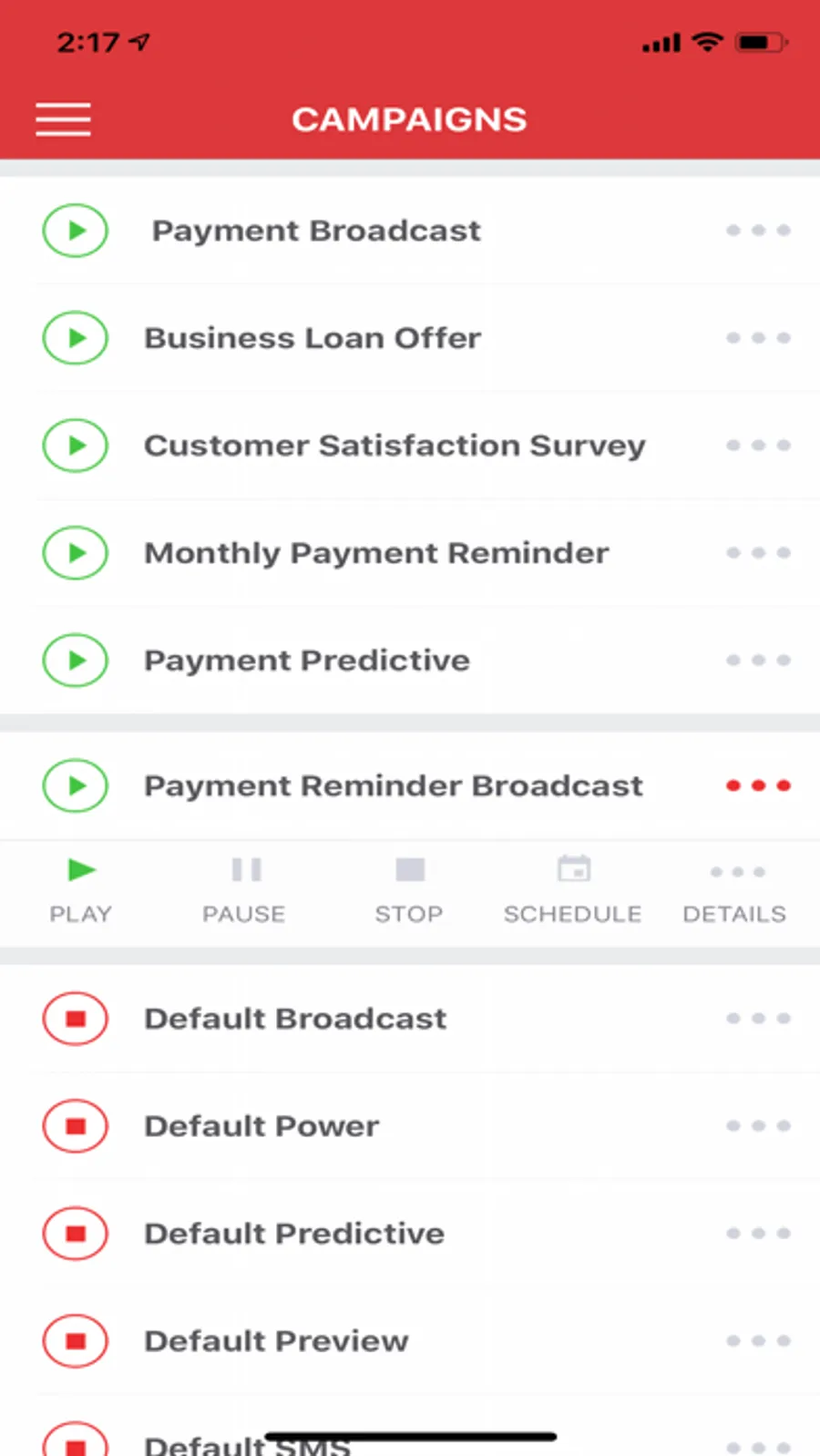Tap the status icon of Payment Broadcast
The height and width of the screenshot is (1456, 820).
(x=76, y=231)
